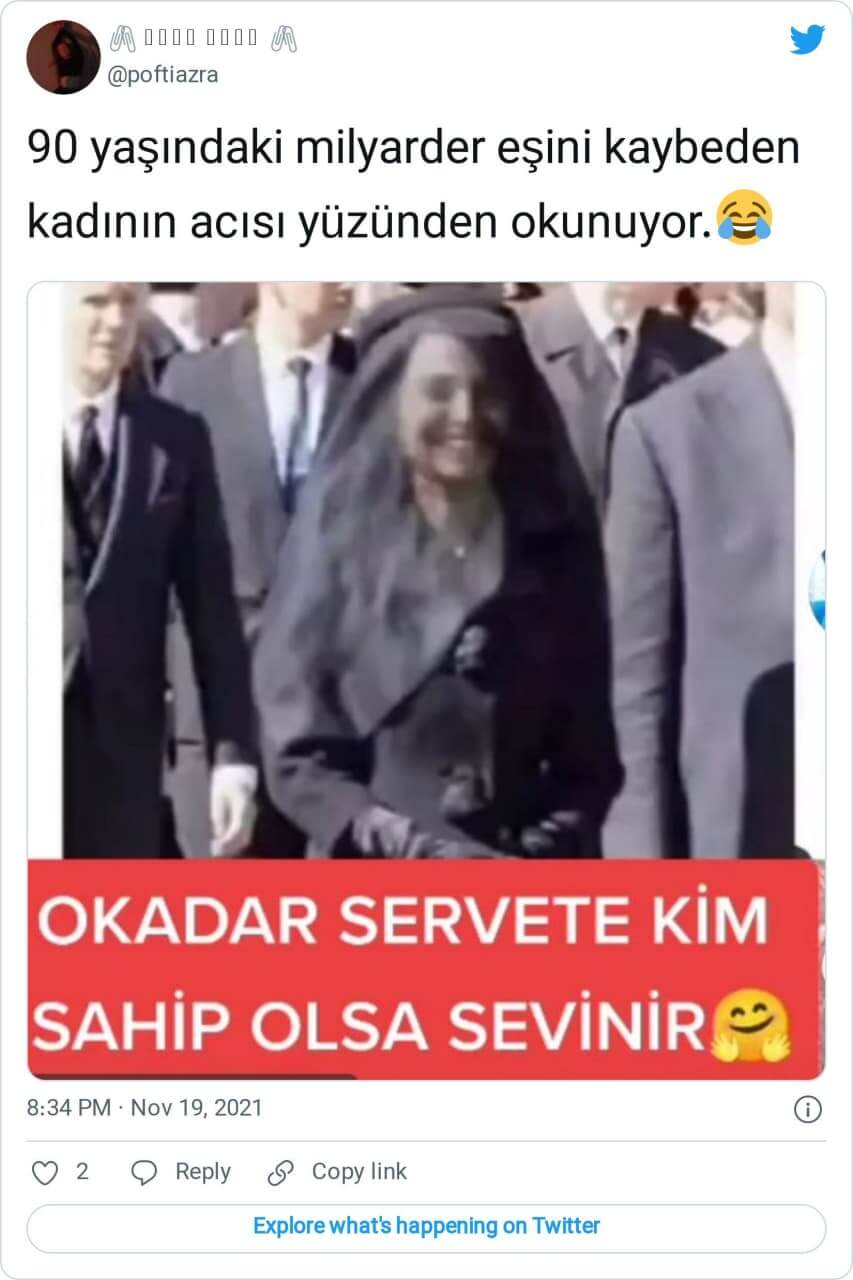This screenshot has width=853, height=1280.
Task: Open the tweet's embedded video image
Action: pyautogui.click(x=426, y=680)
